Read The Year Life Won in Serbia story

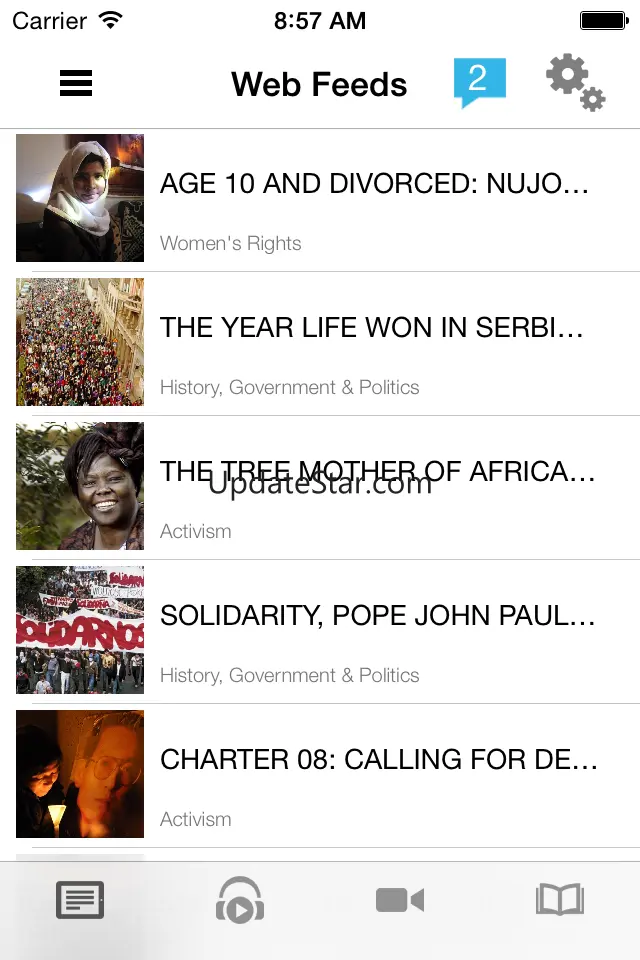click(371, 328)
